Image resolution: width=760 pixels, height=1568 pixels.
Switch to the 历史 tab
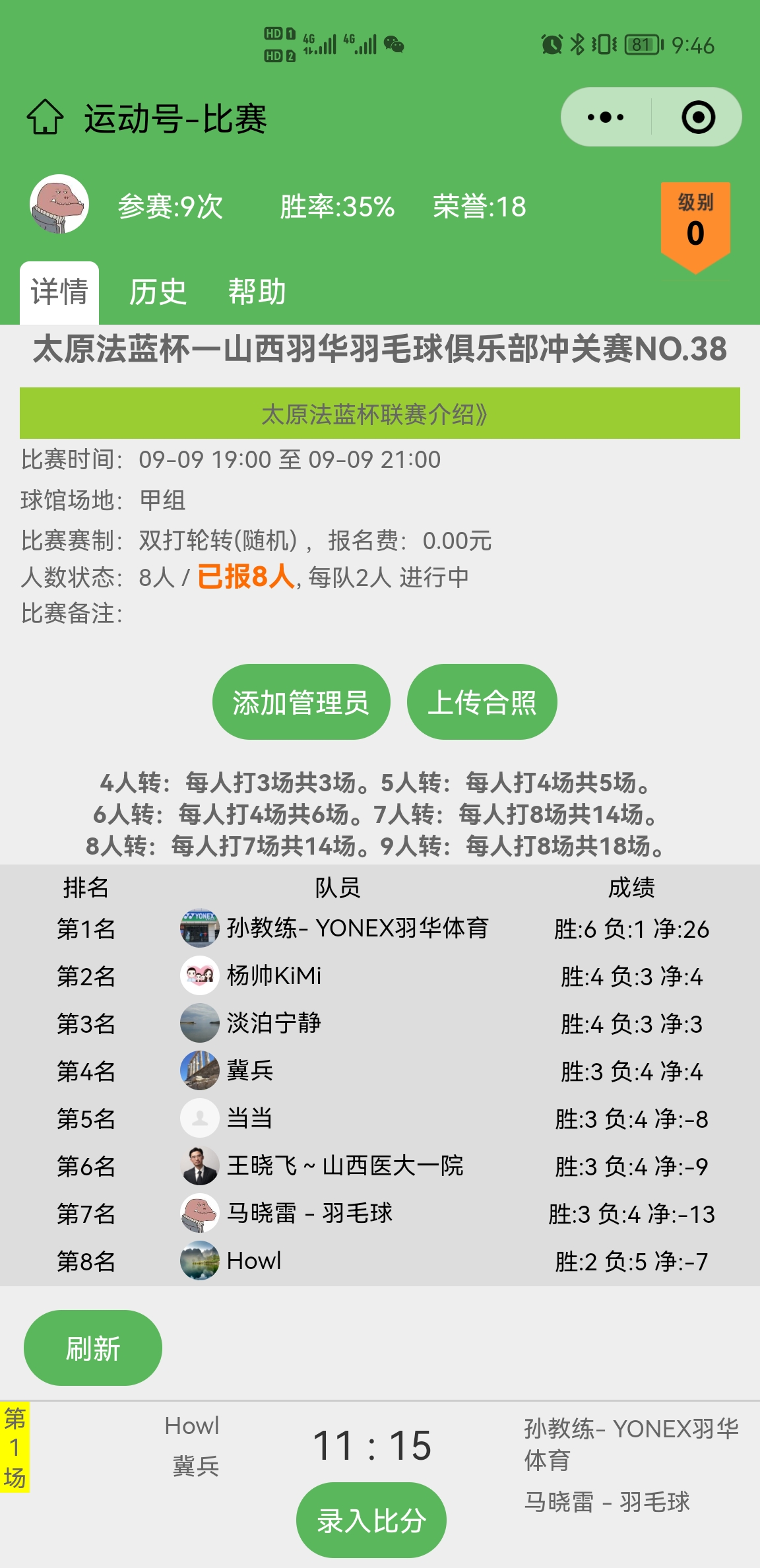[x=158, y=292]
